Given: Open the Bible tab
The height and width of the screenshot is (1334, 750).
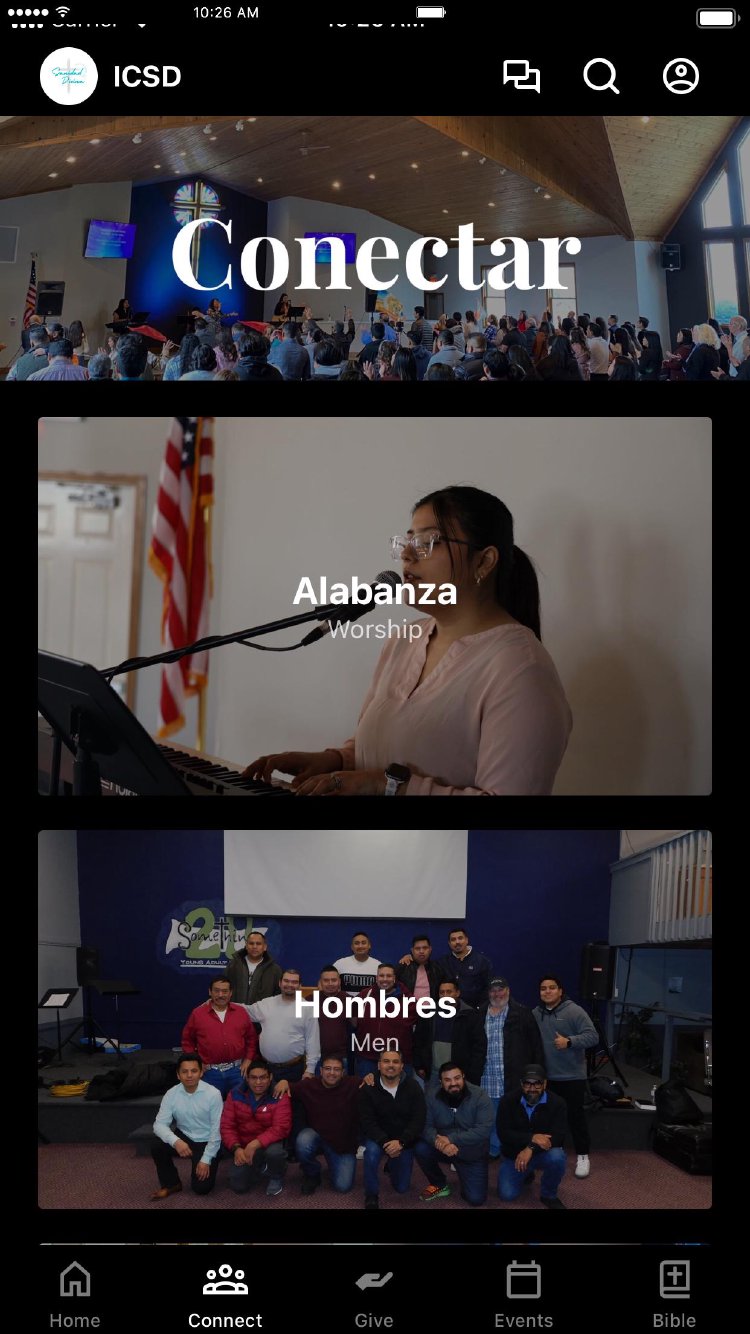Looking at the screenshot, I should [x=674, y=1294].
